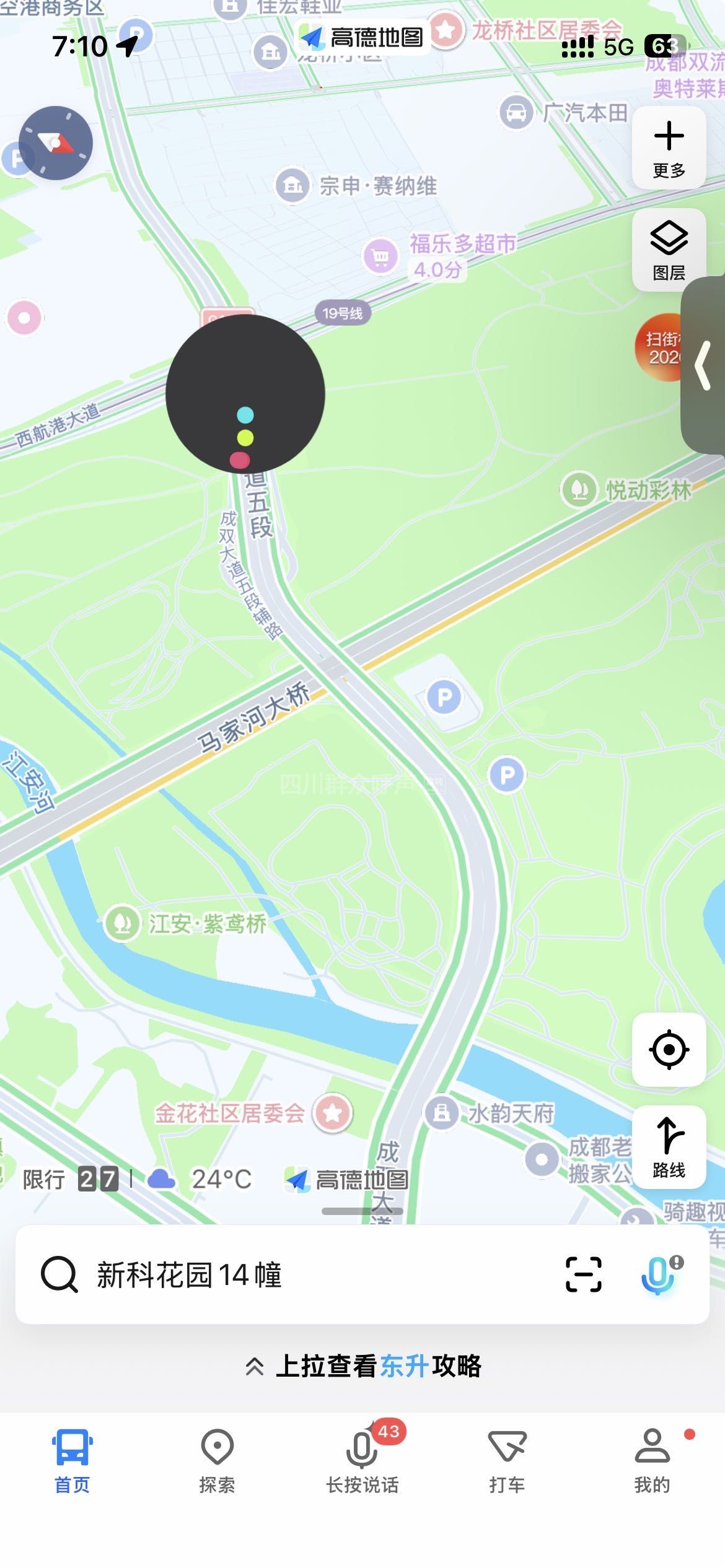The image size is (725, 1568).
Task: Select the 悦动彩林 park marker
Action: pyautogui.click(x=626, y=490)
